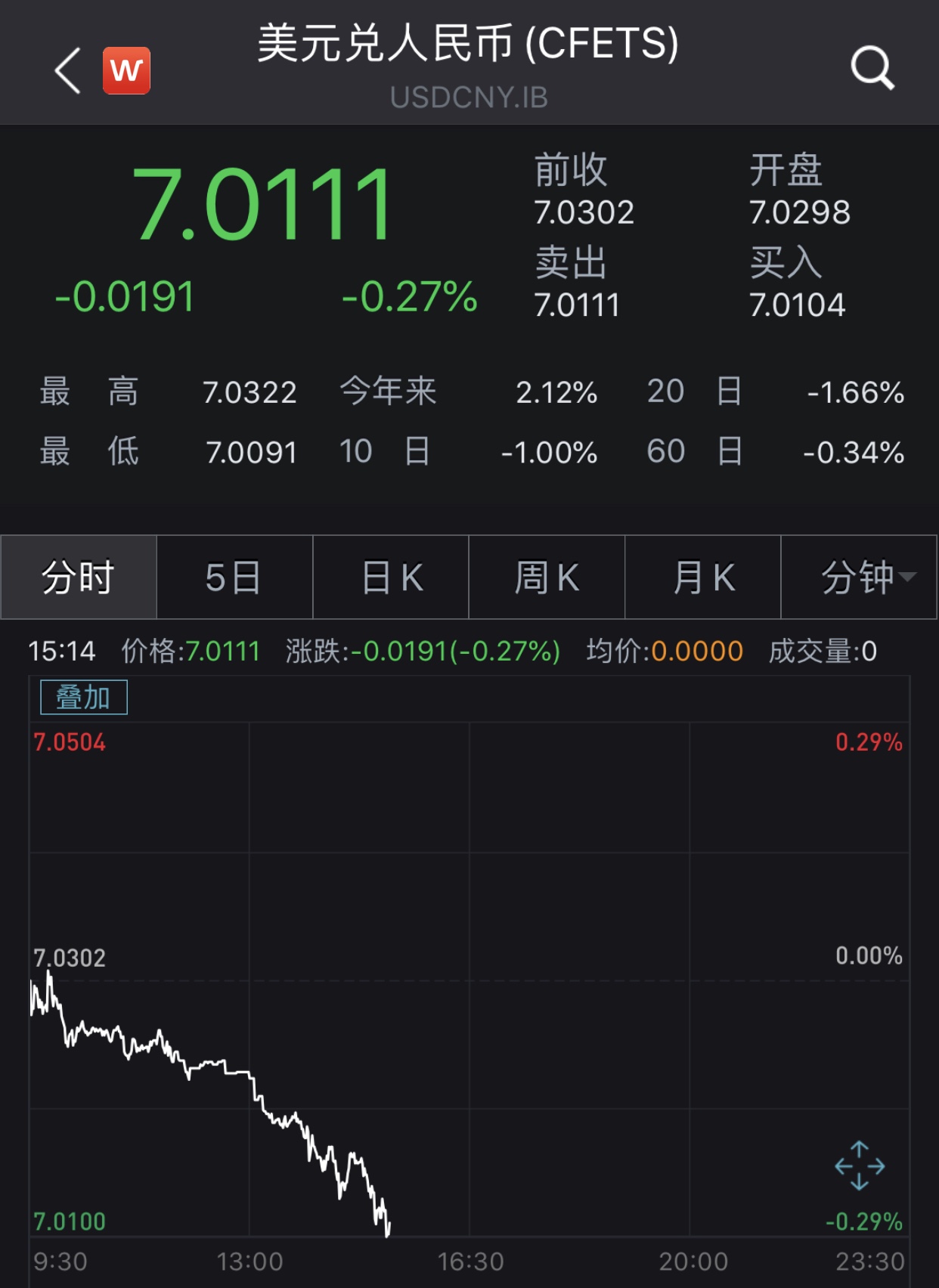Viewport: 939px width, 1288px height.
Task: Tap the red W app icon
Action: 126,70
